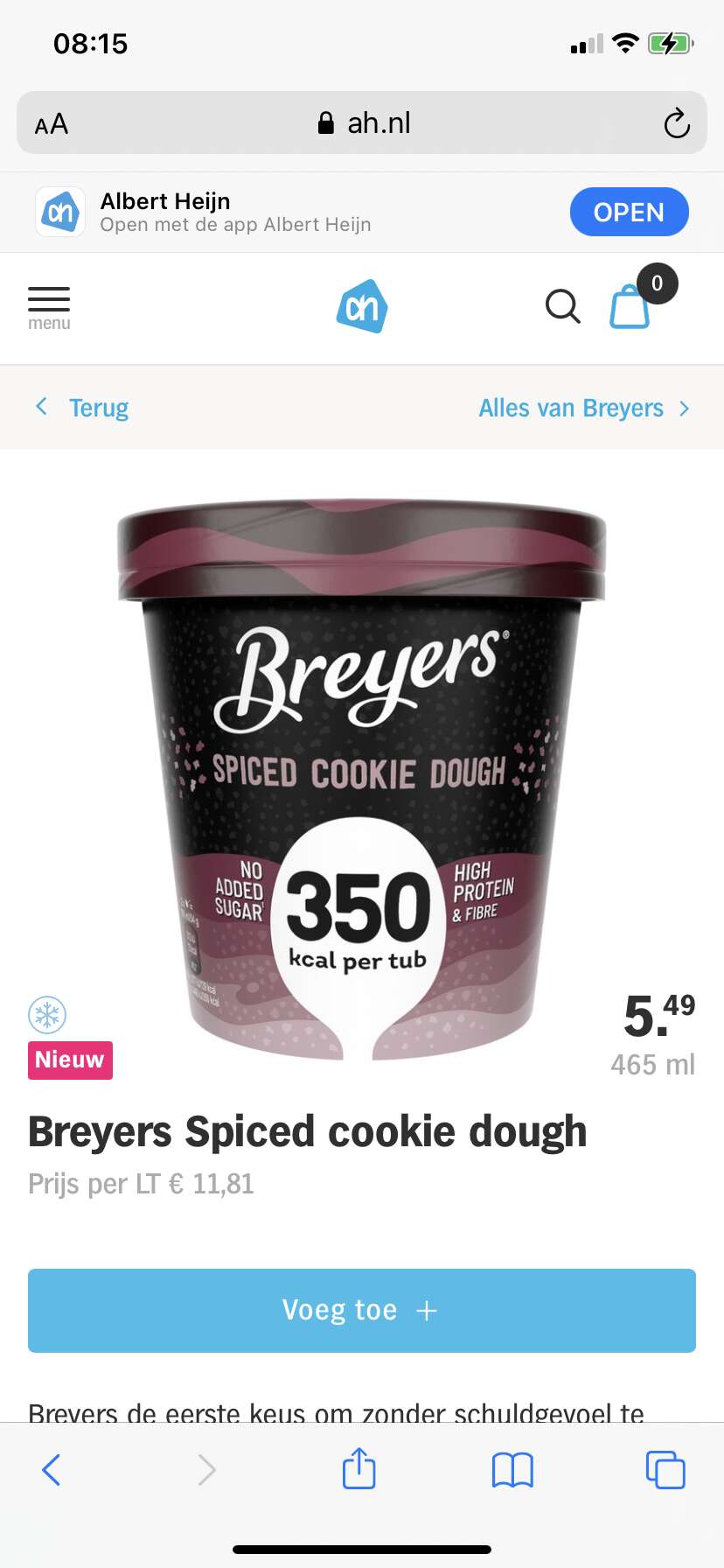Show open Safari tabs
Screen dimensions: 724x1568
[665, 1470]
